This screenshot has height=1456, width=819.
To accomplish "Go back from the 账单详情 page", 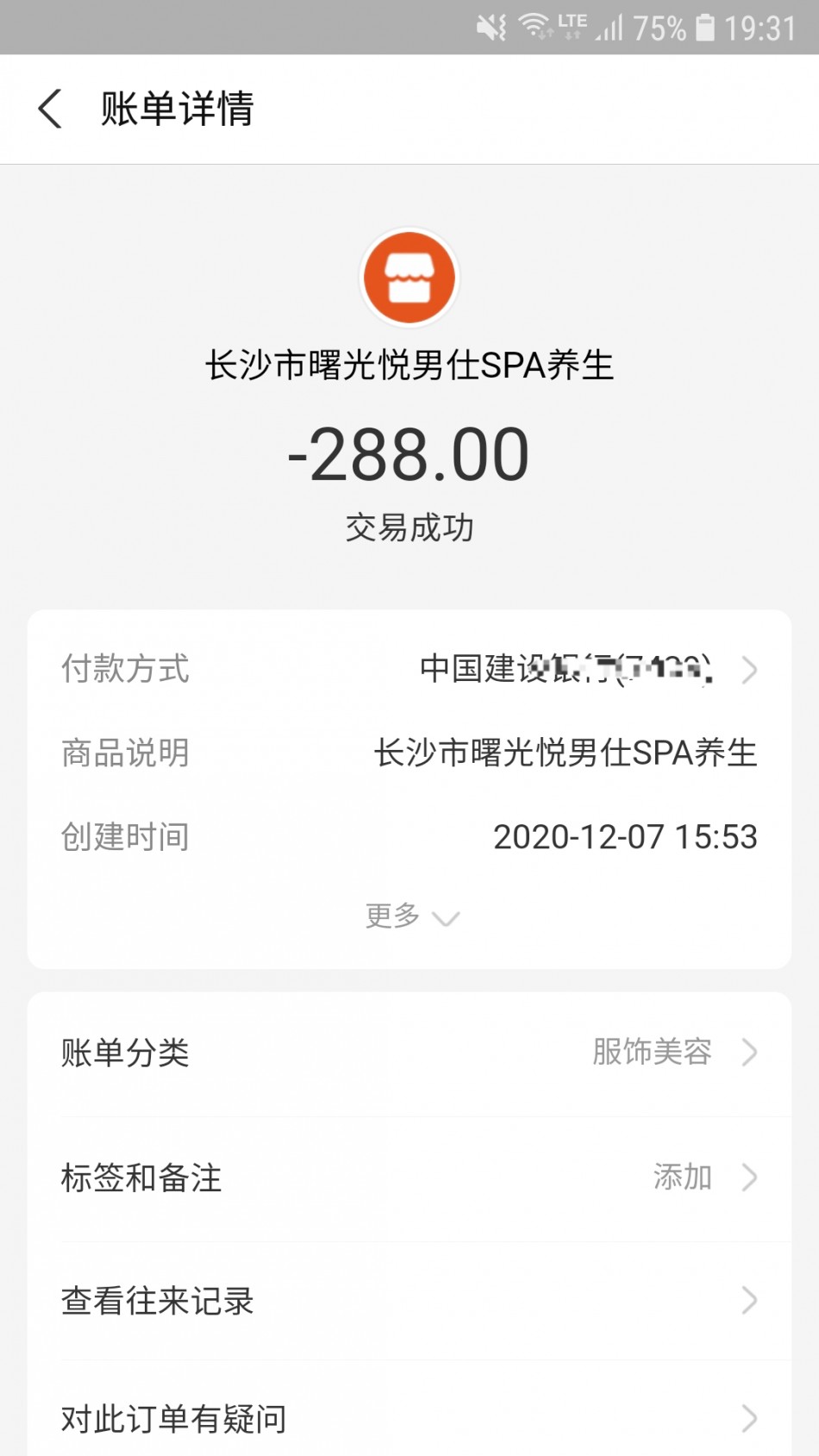I will tap(50, 109).
